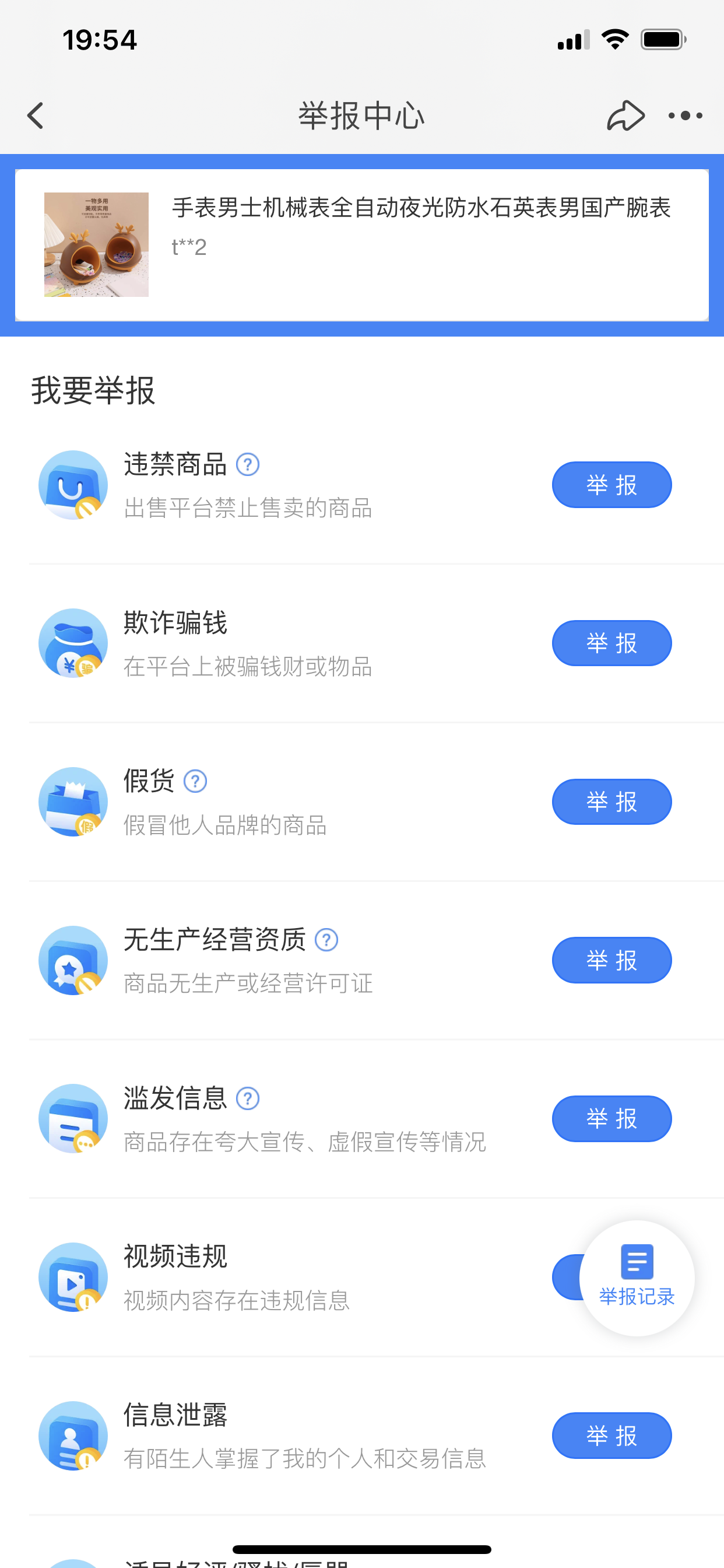The height and width of the screenshot is (1568, 724).
Task: Open the more options (...) menu
Action: [x=684, y=116]
